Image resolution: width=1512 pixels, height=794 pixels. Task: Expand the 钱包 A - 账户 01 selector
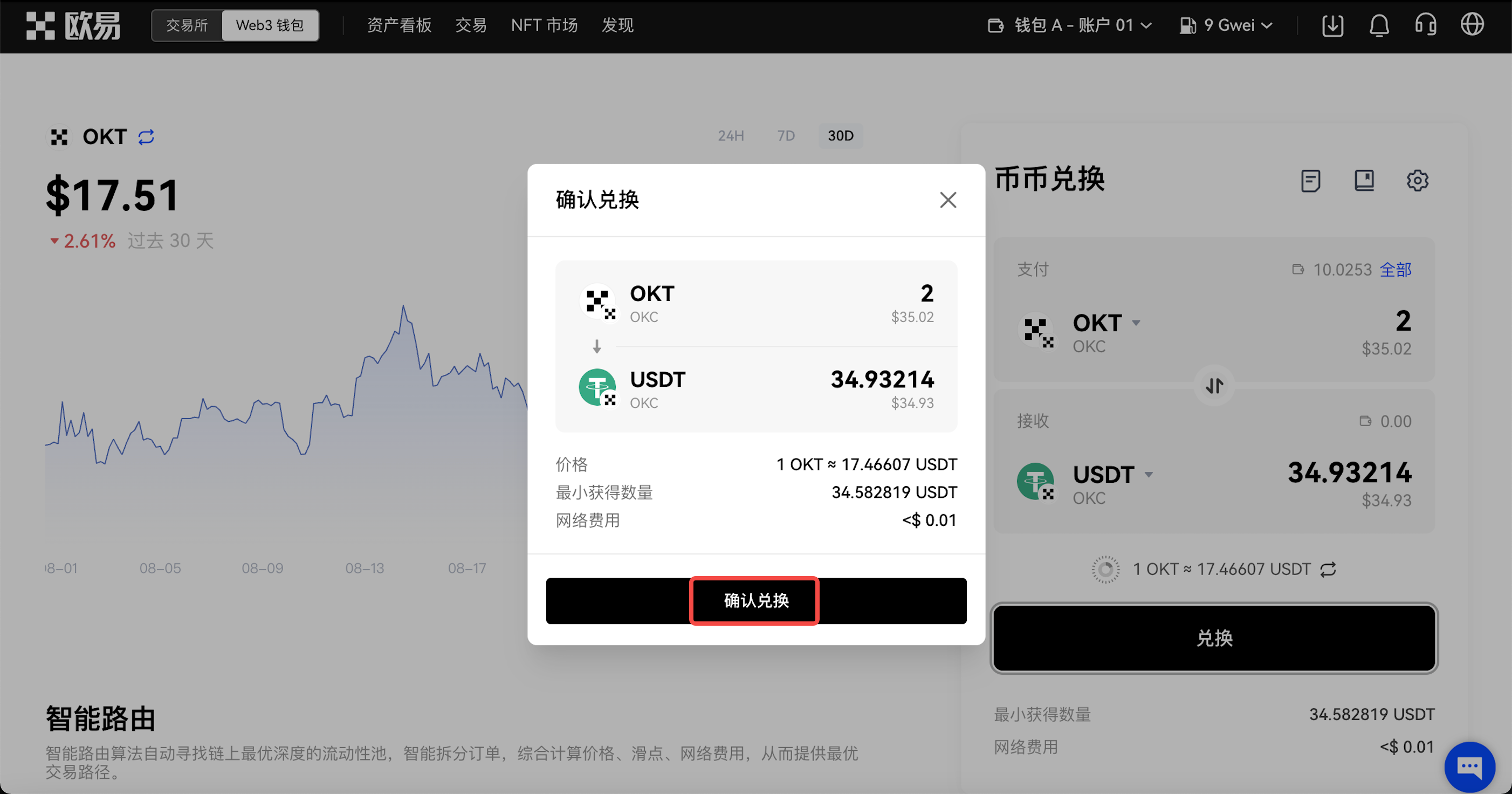(x=1070, y=25)
